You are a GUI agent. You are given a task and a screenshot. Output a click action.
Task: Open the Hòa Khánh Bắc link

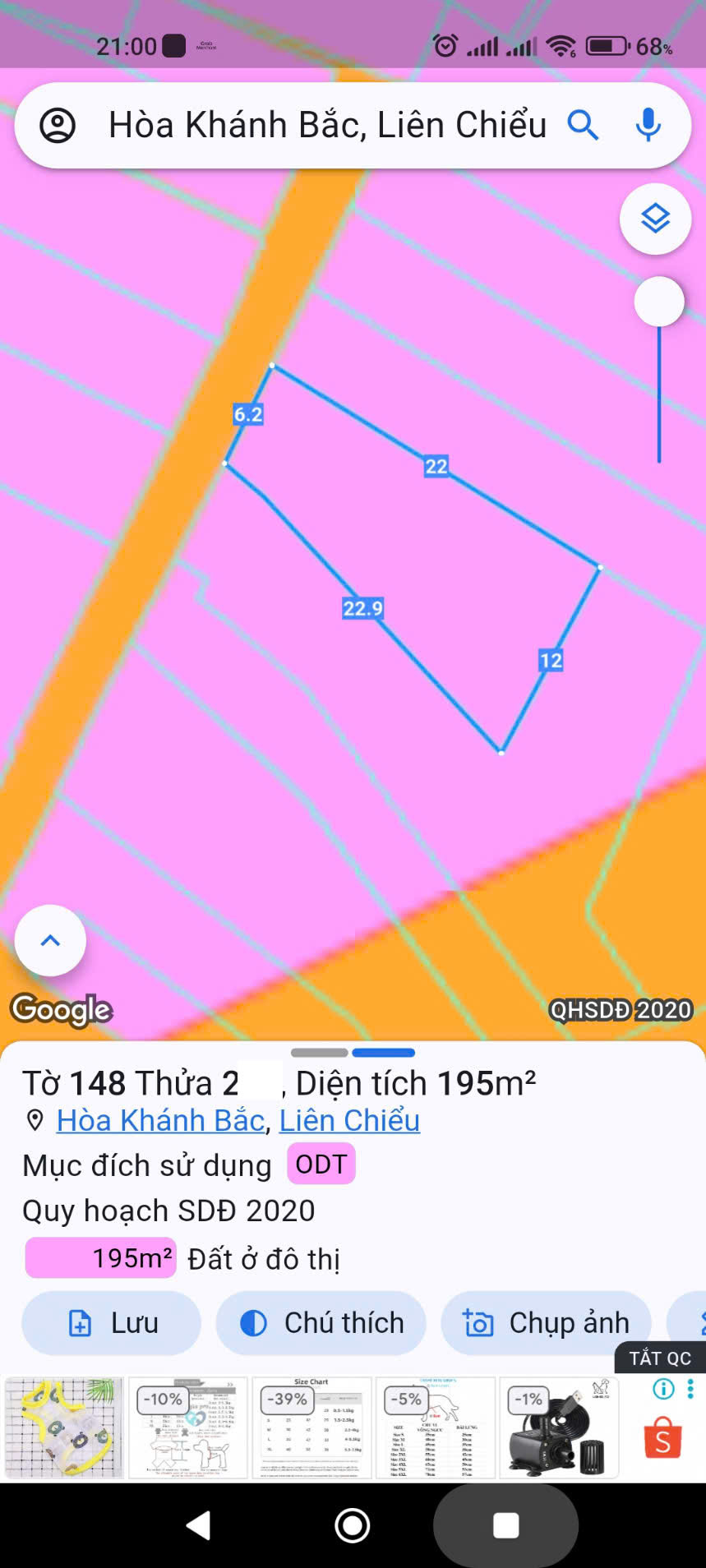[160, 1120]
